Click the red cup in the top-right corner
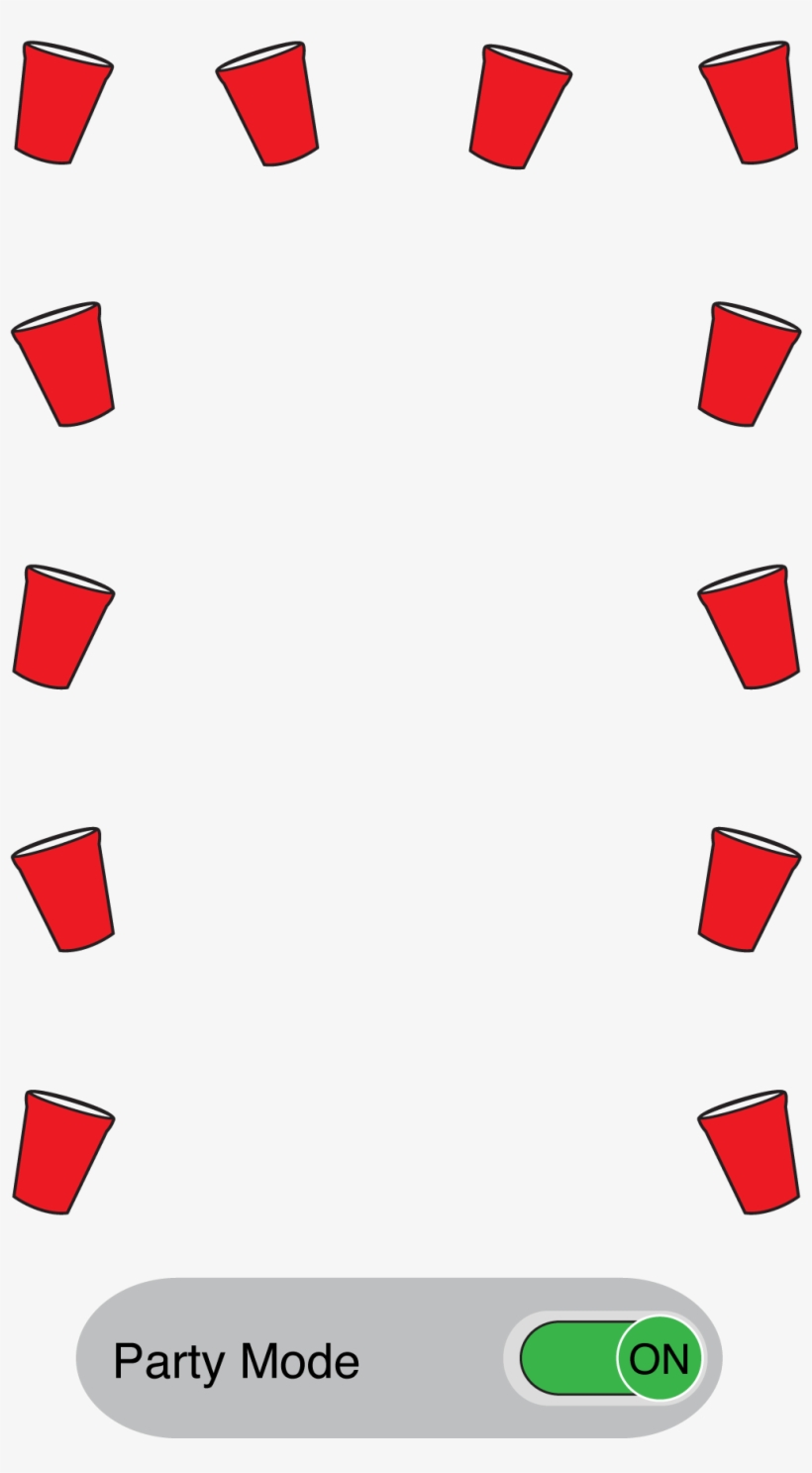 tap(750, 104)
